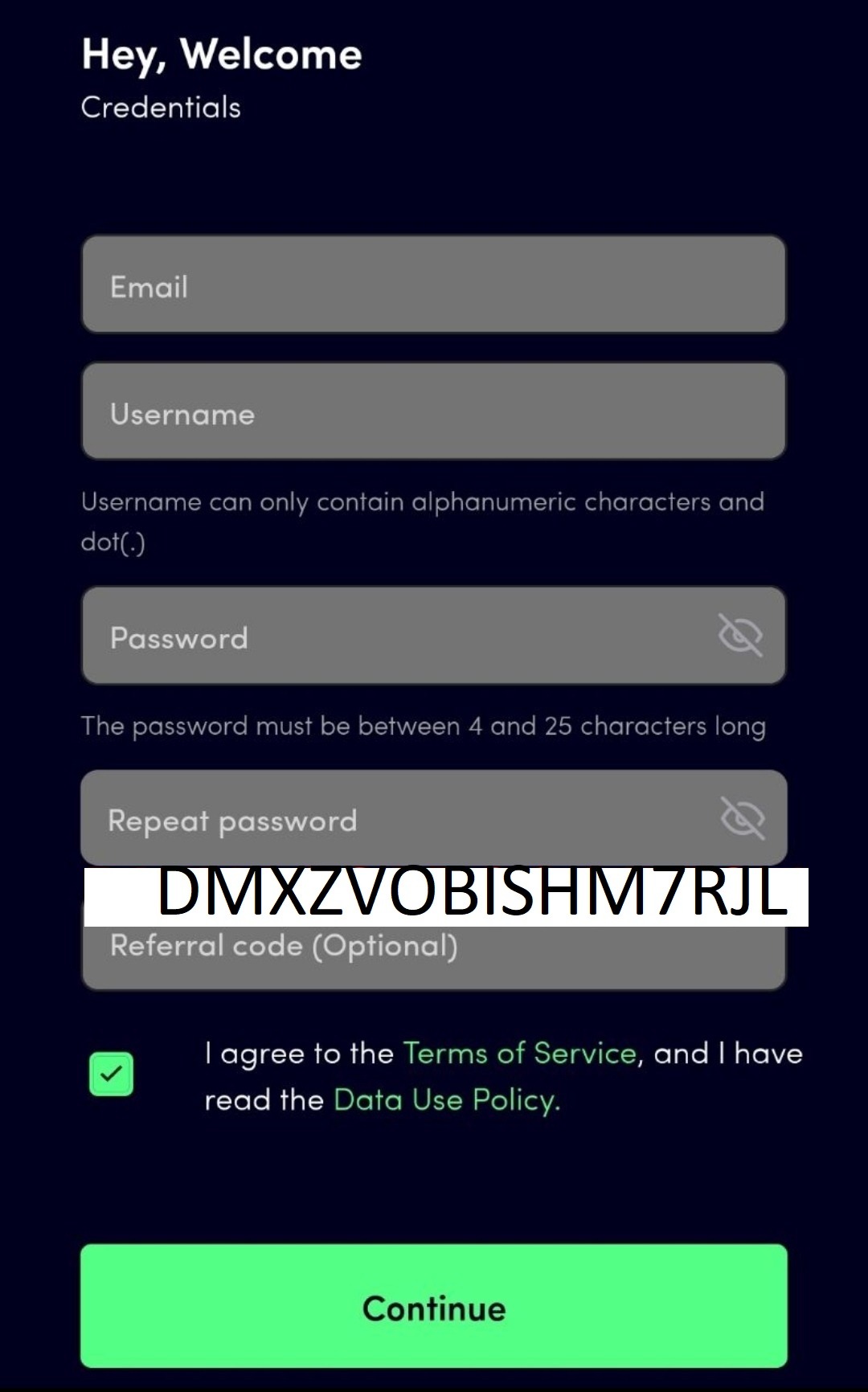This screenshot has height=1392, width=868.
Task: Tap the Email input field
Action: tap(433, 285)
